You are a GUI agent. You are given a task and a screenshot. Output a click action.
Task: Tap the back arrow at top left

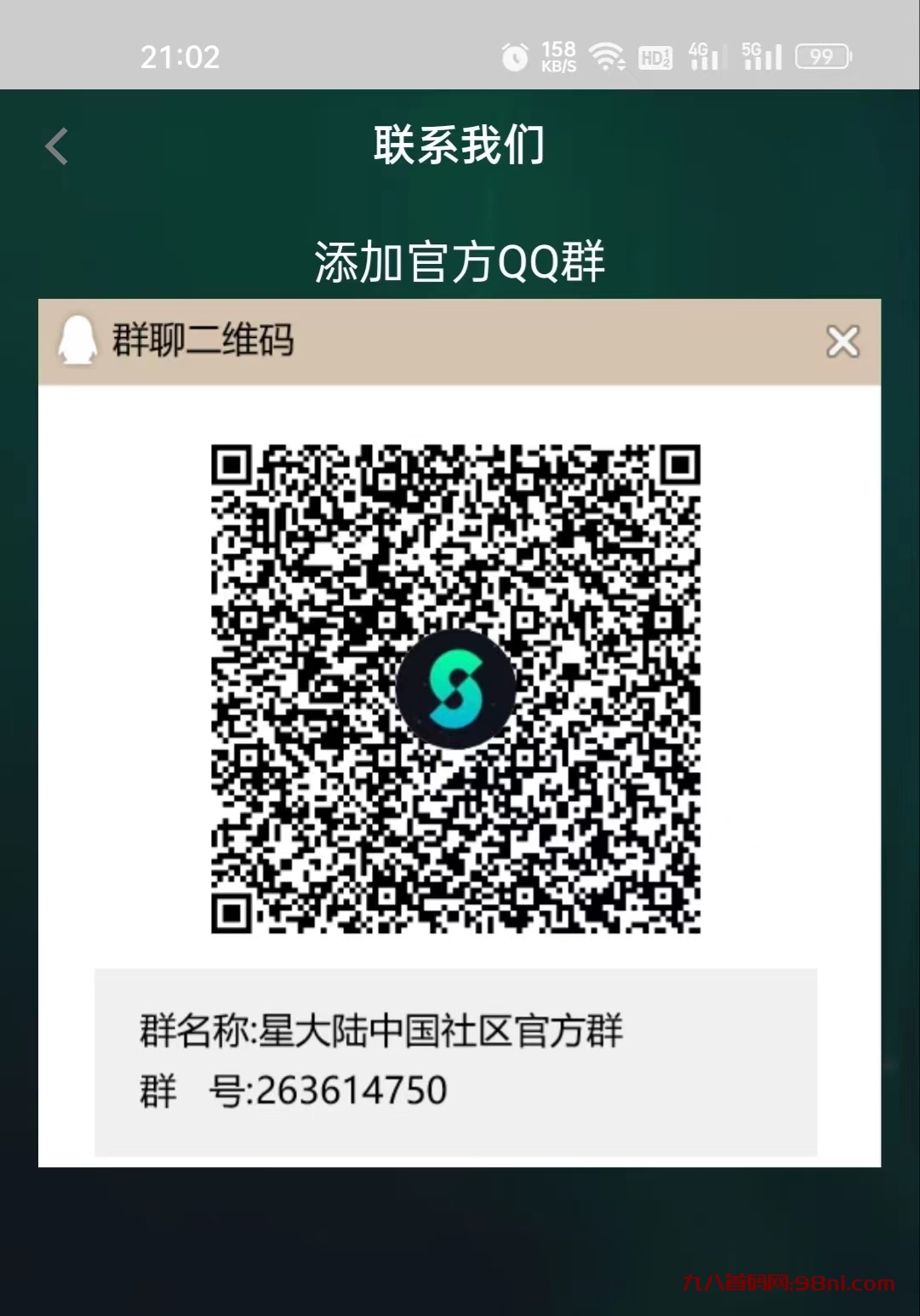point(56,146)
